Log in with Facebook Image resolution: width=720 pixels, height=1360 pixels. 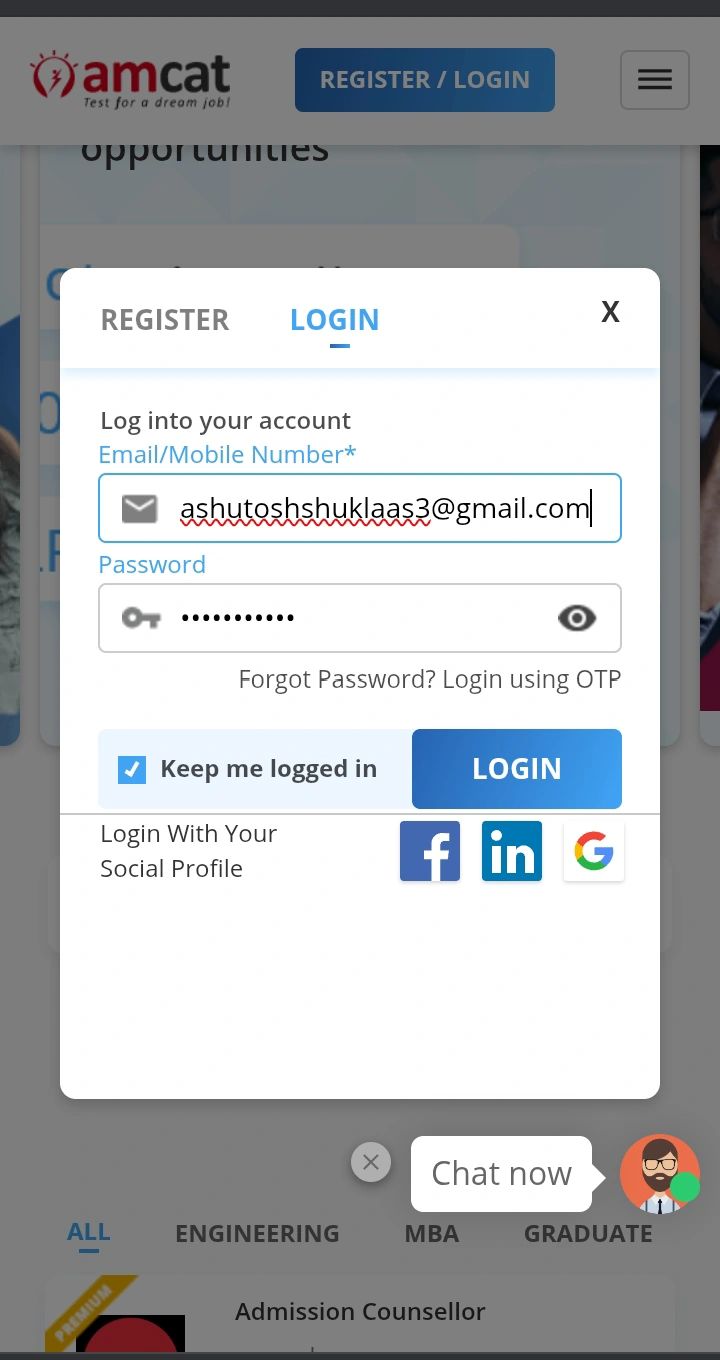(430, 851)
